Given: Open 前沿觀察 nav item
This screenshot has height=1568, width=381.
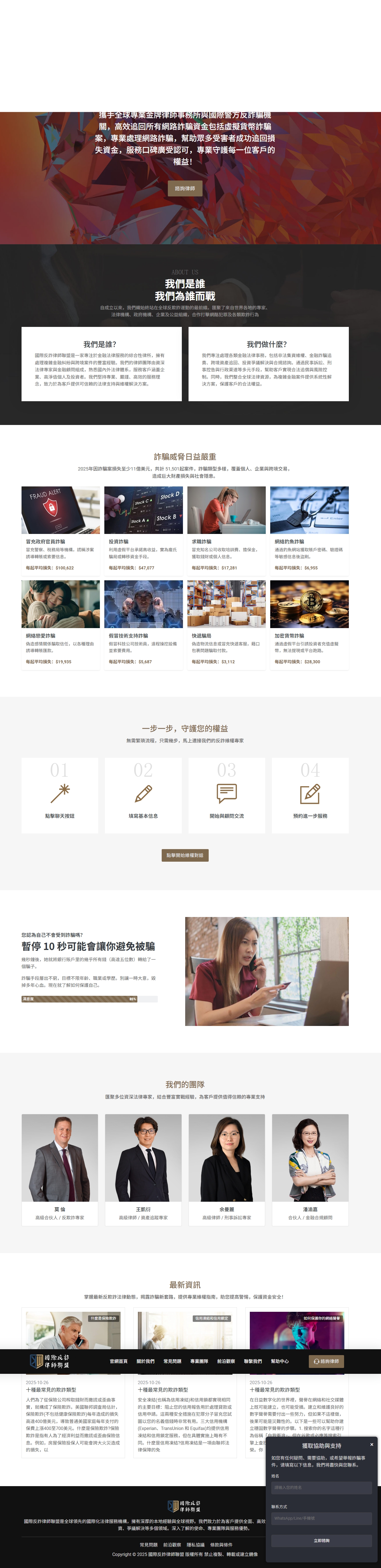Looking at the screenshot, I should pos(225,1361).
